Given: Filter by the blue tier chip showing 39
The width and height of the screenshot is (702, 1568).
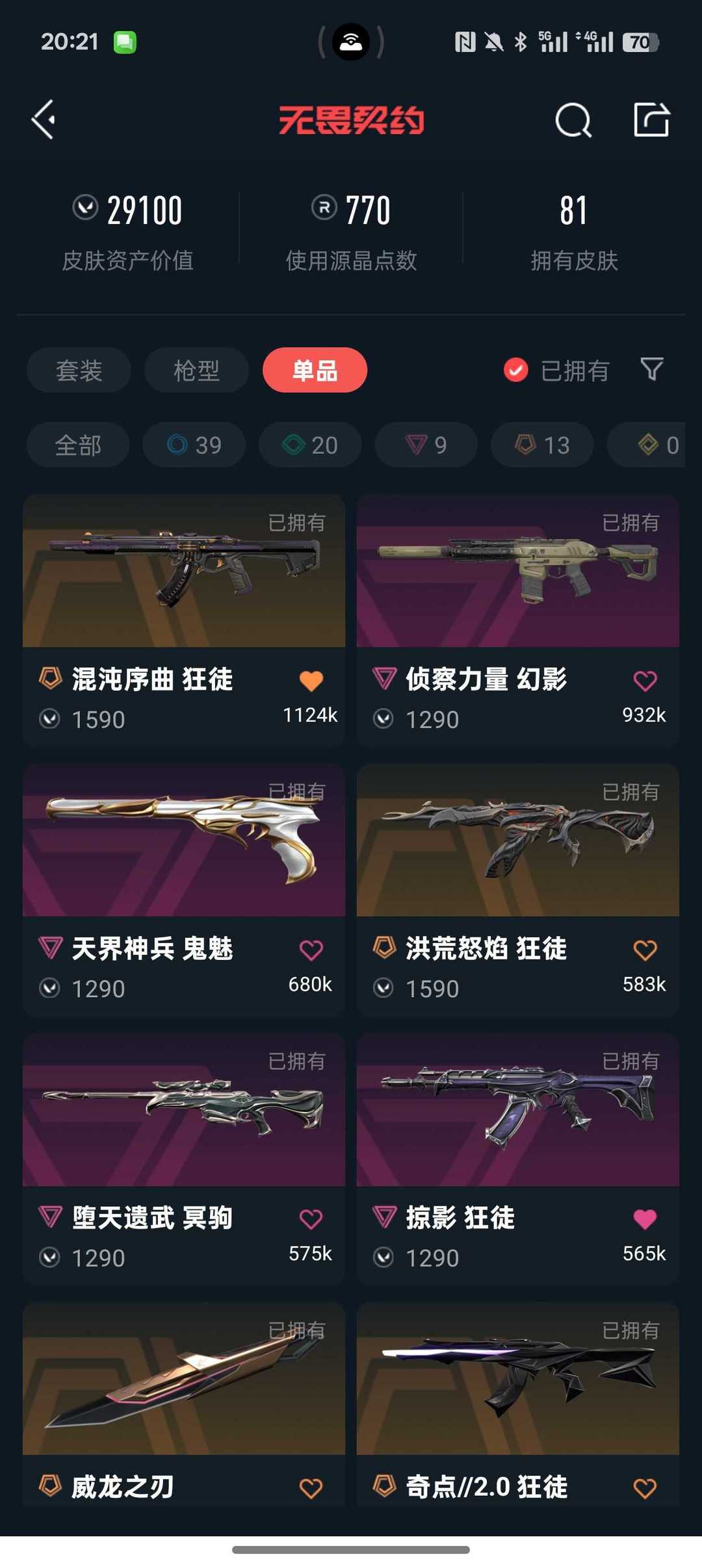Looking at the screenshot, I should 194,445.
